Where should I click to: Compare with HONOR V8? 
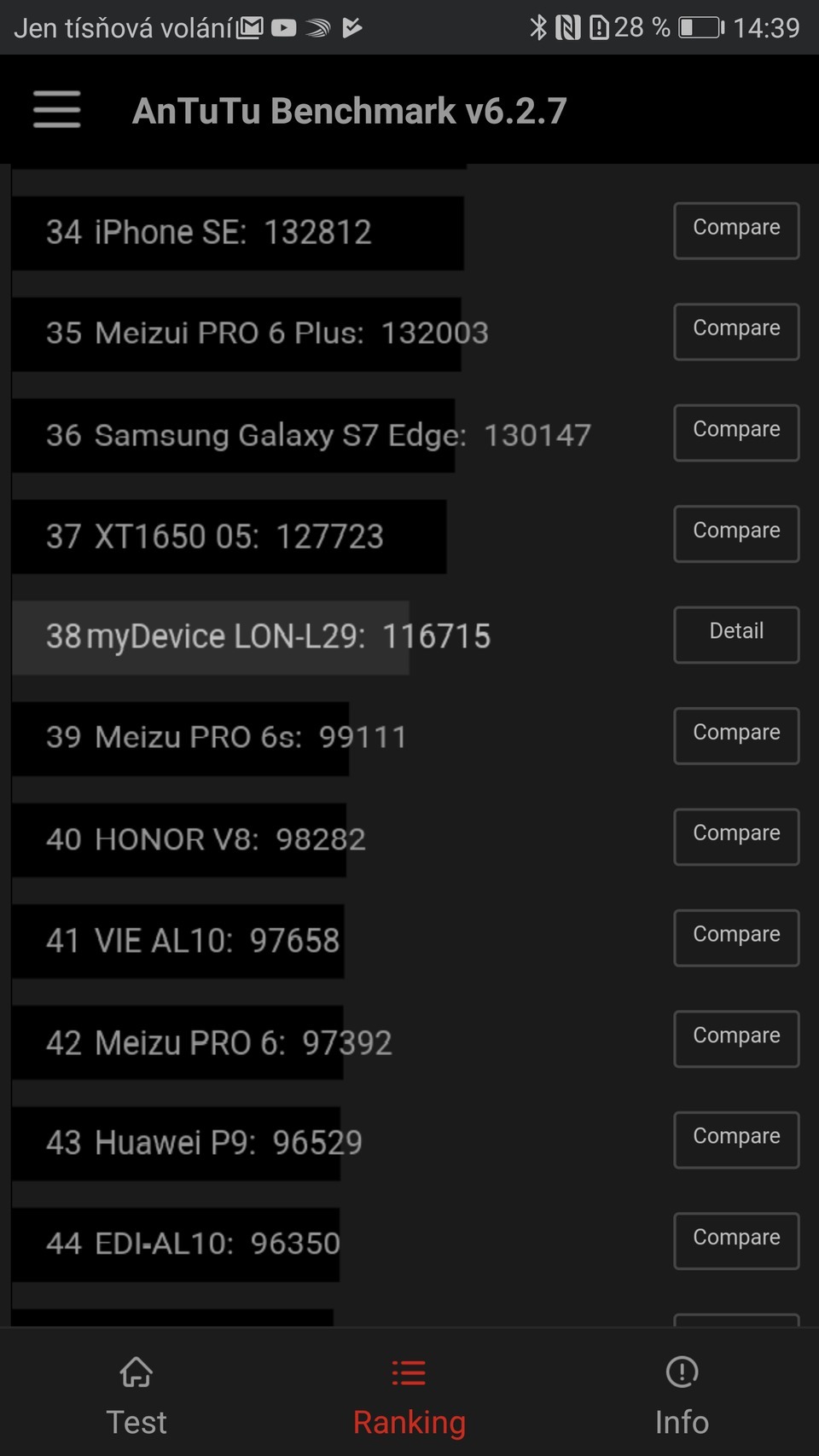point(735,836)
